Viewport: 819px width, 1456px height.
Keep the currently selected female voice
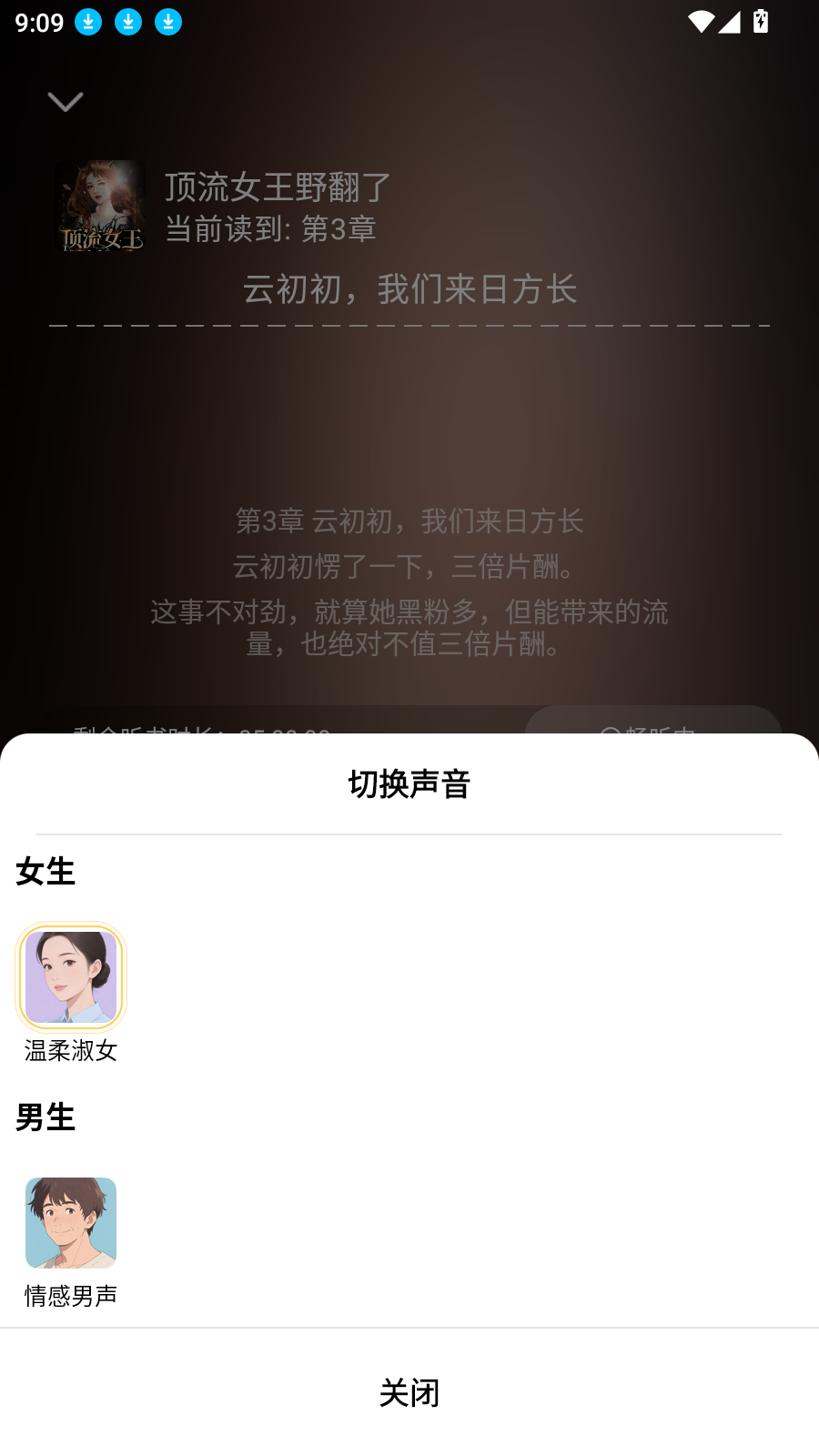pos(70,976)
